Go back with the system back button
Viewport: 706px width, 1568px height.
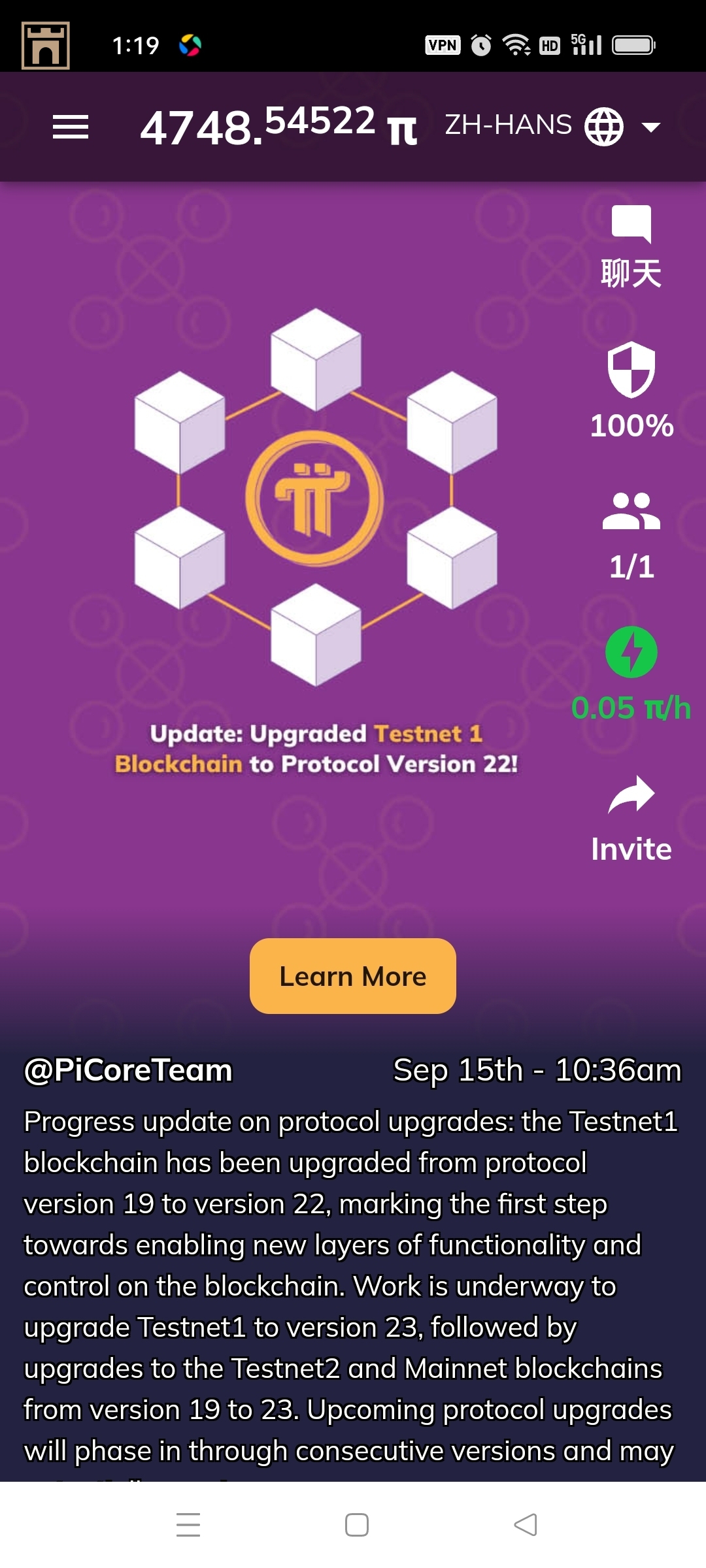pyautogui.click(x=526, y=1525)
